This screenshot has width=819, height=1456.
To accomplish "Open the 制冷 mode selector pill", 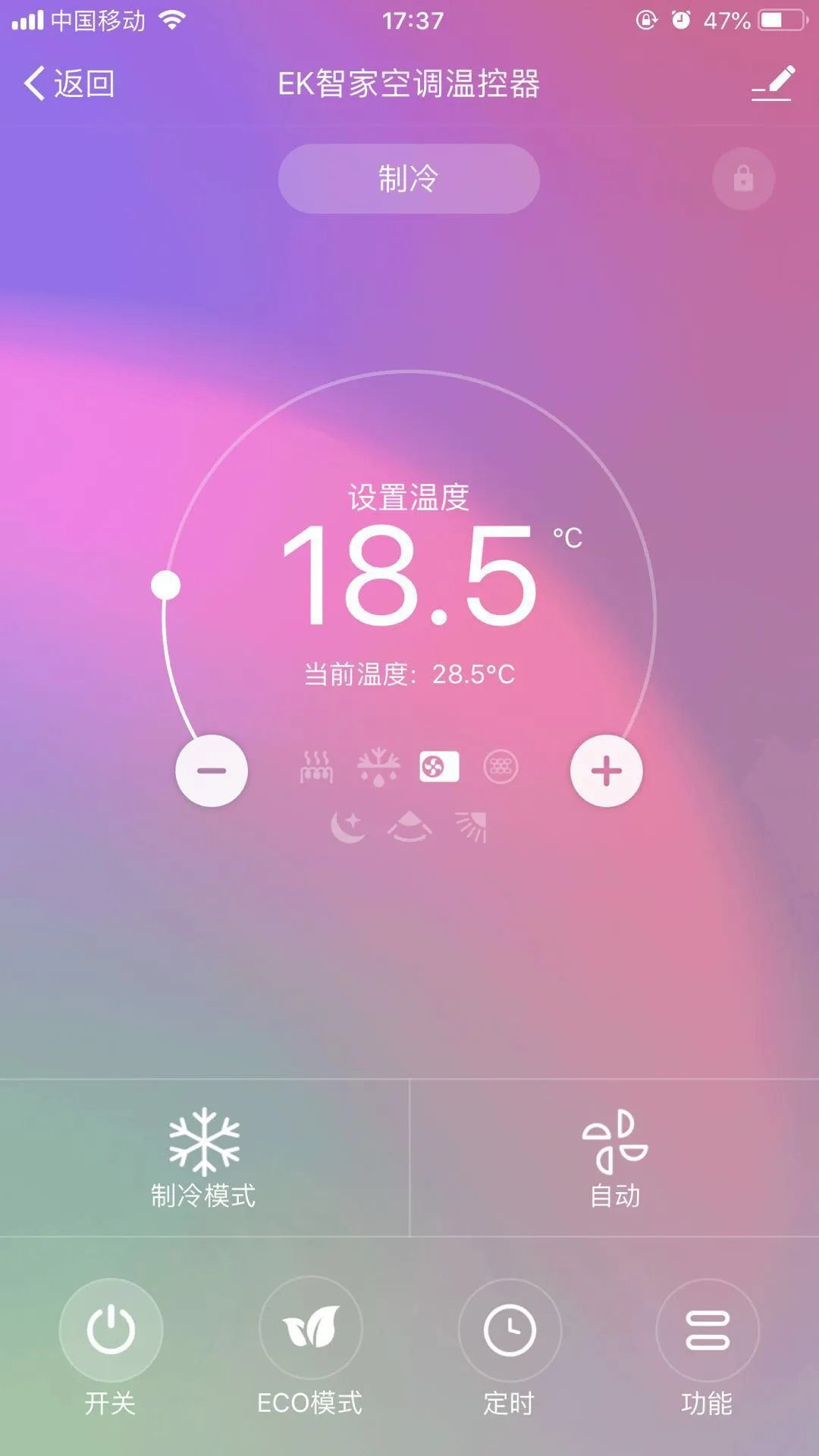I will point(408,179).
